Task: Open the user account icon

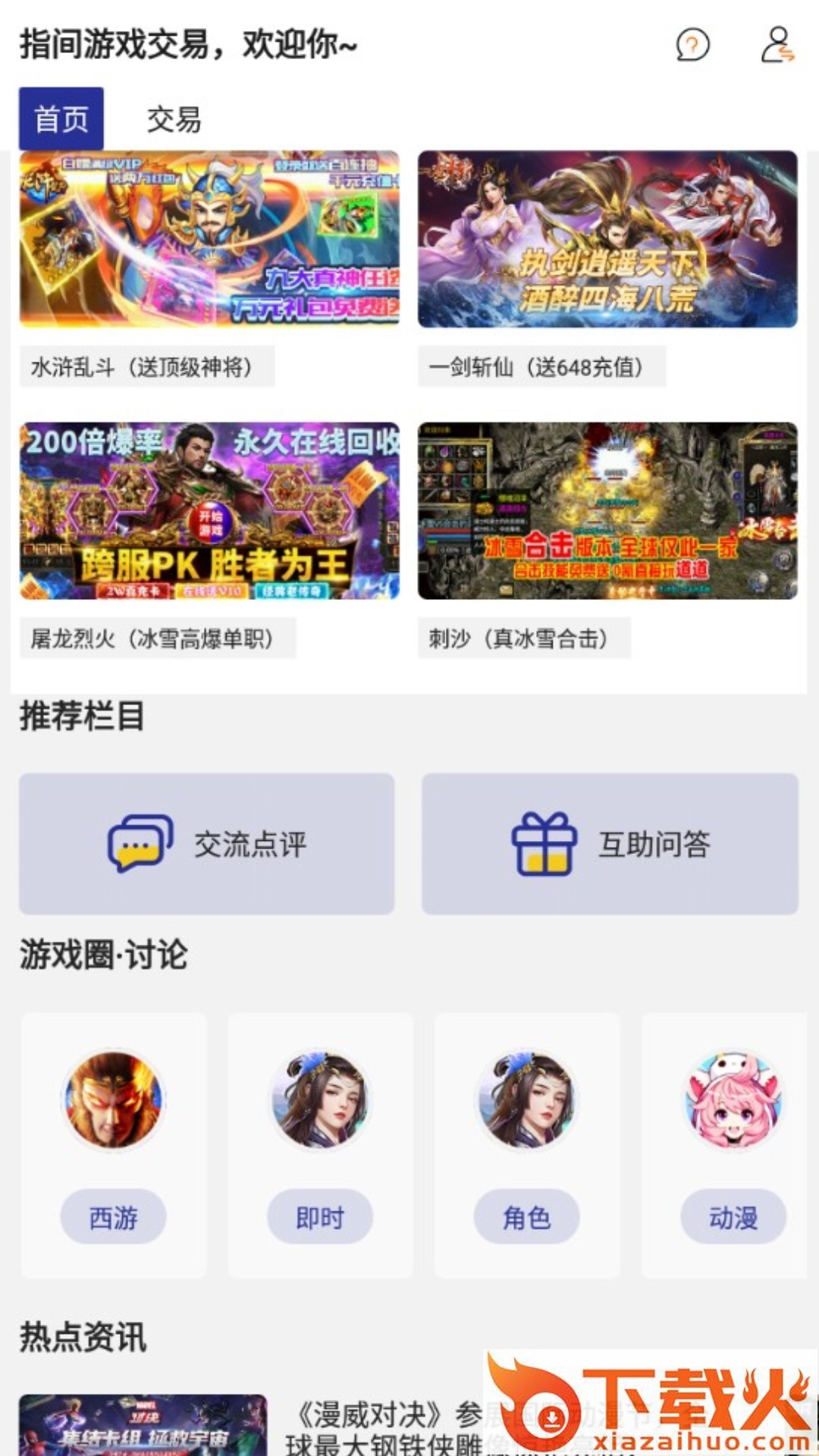Action: (777, 45)
